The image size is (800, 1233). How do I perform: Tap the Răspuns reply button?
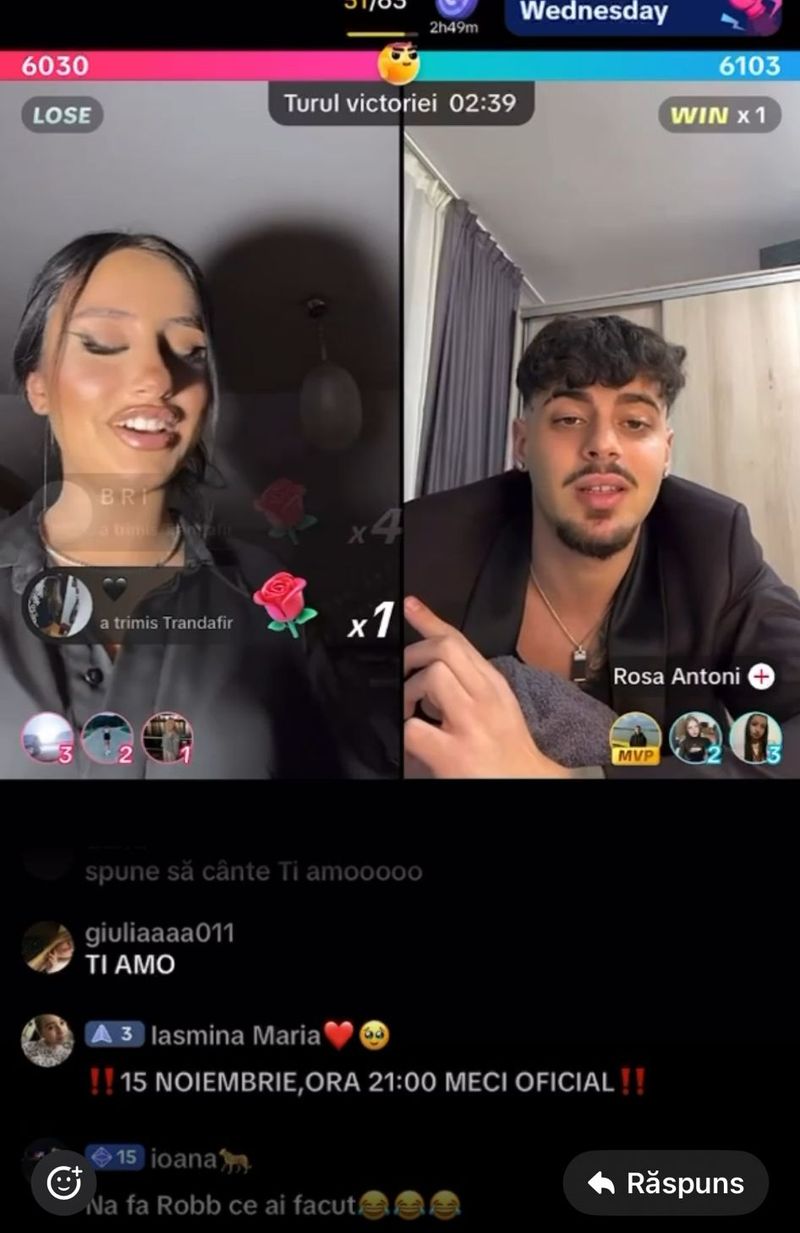pyautogui.click(x=666, y=1183)
